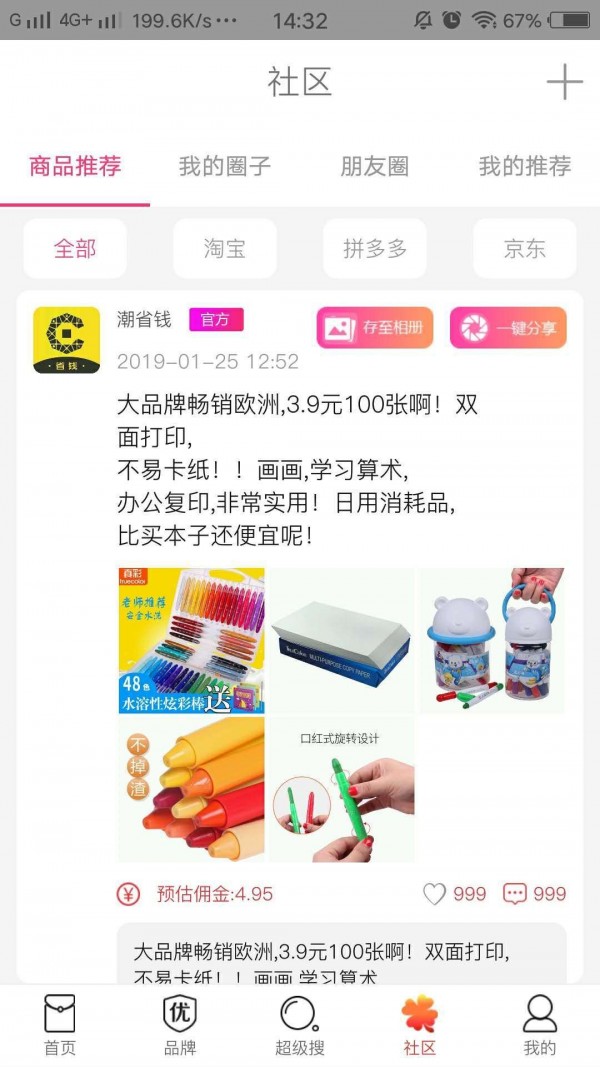Screen dimensions: 600x1067
Task: Switch to the 我的 profile tab
Action: [540, 1024]
